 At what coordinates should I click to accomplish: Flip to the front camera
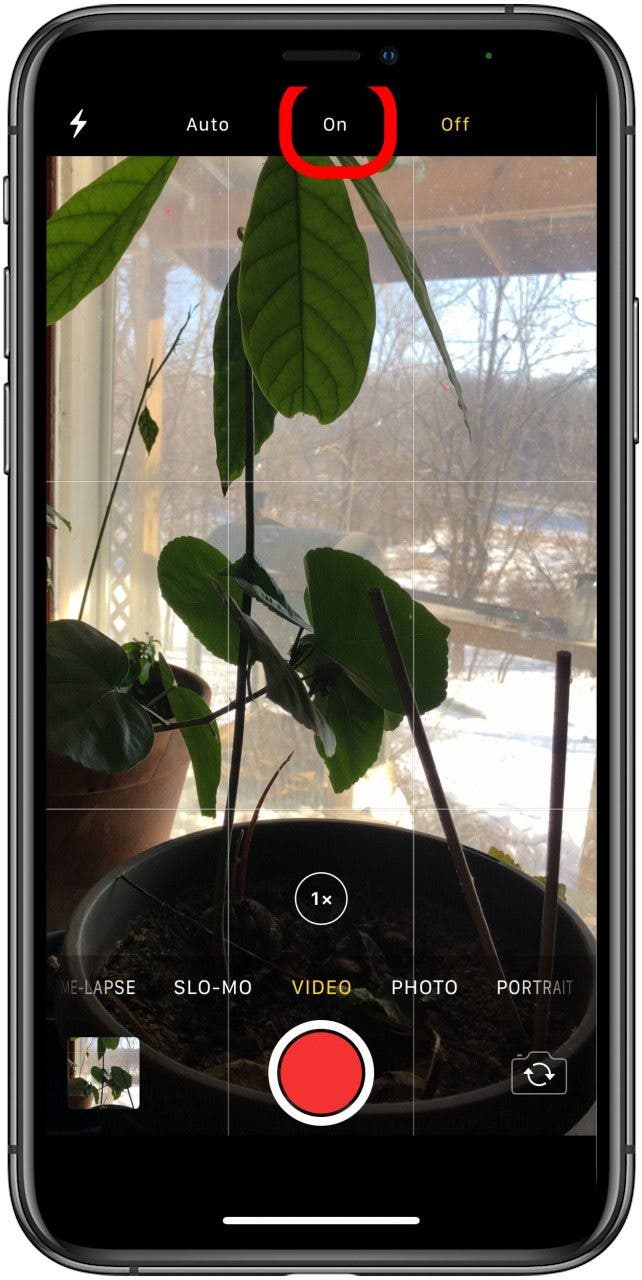tap(539, 1075)
